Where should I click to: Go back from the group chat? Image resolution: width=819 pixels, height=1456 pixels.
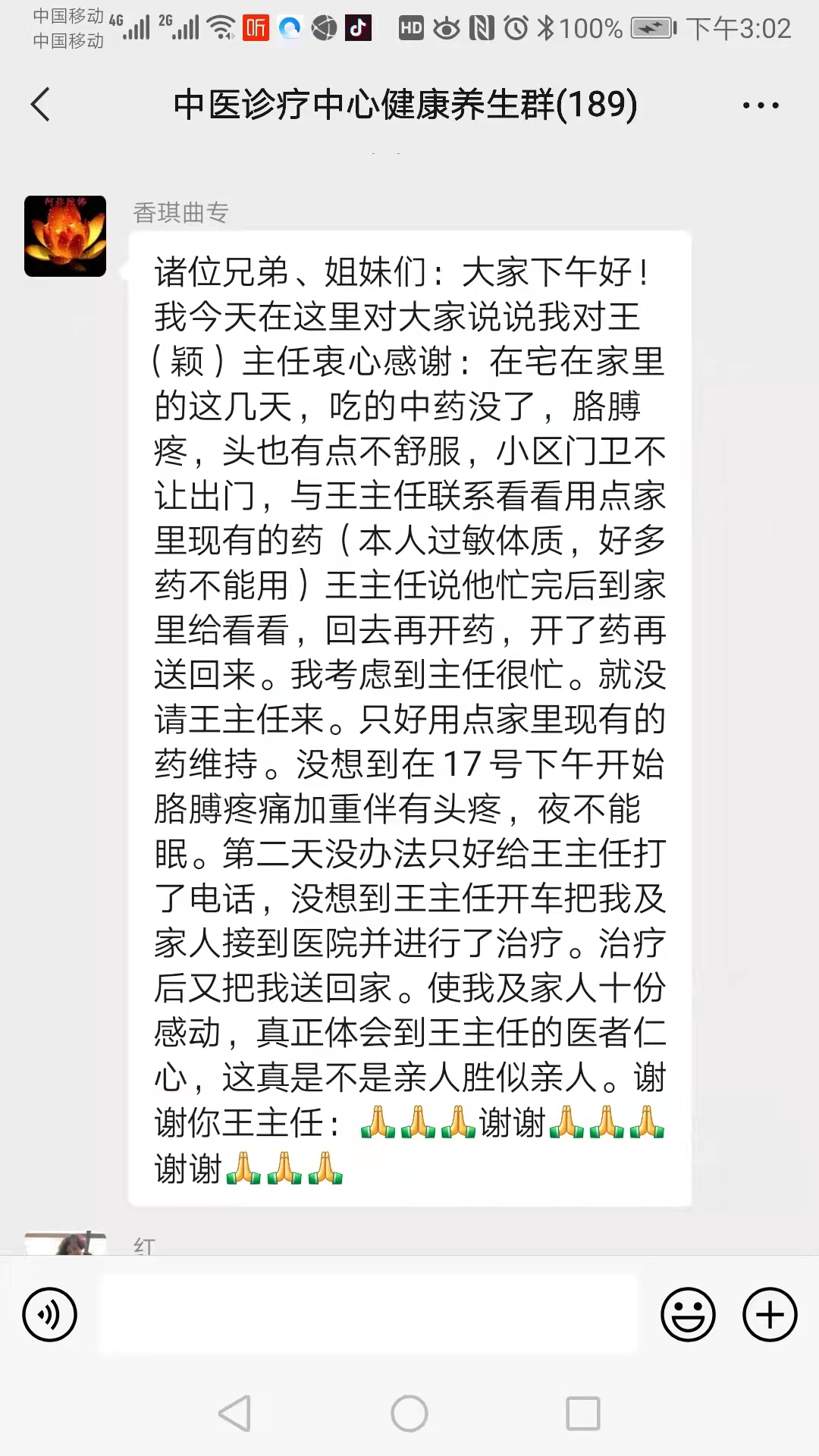(41, 105)
